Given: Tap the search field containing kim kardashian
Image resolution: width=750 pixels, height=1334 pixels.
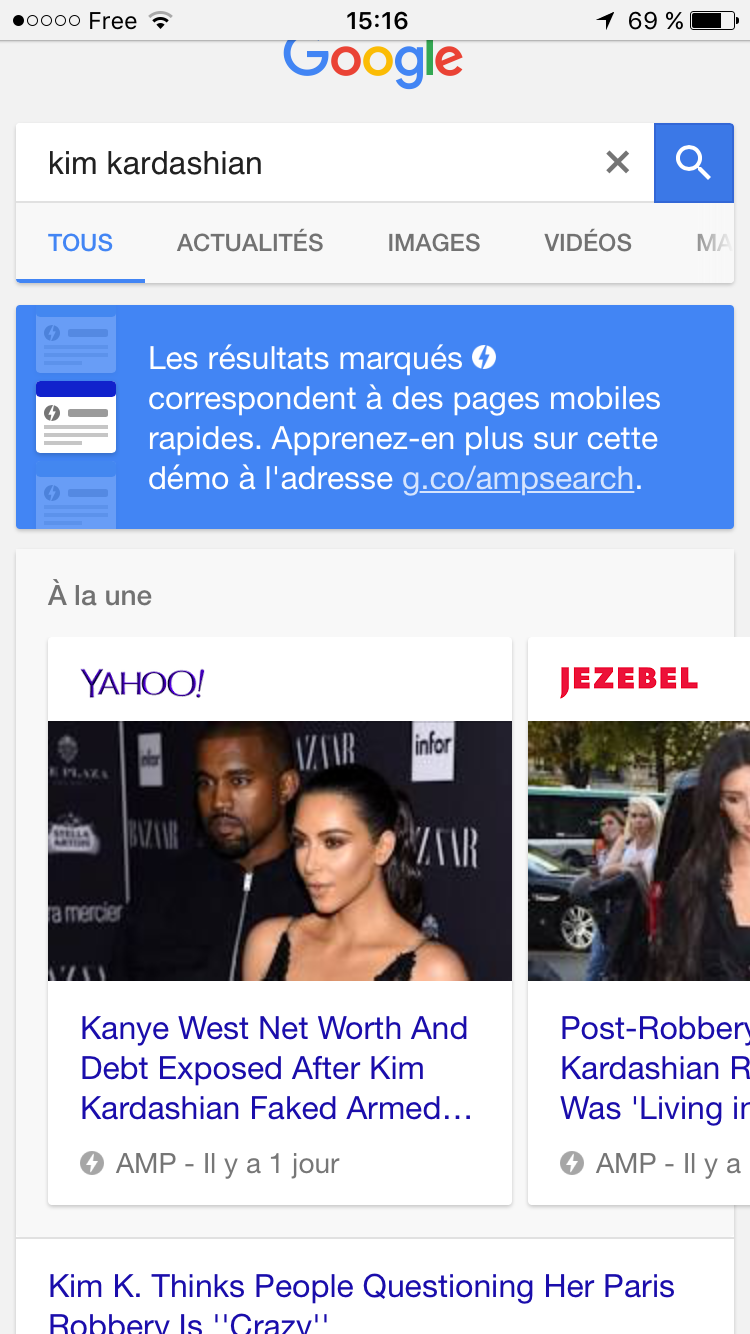Looking at the screenshot, I should 300,163.
